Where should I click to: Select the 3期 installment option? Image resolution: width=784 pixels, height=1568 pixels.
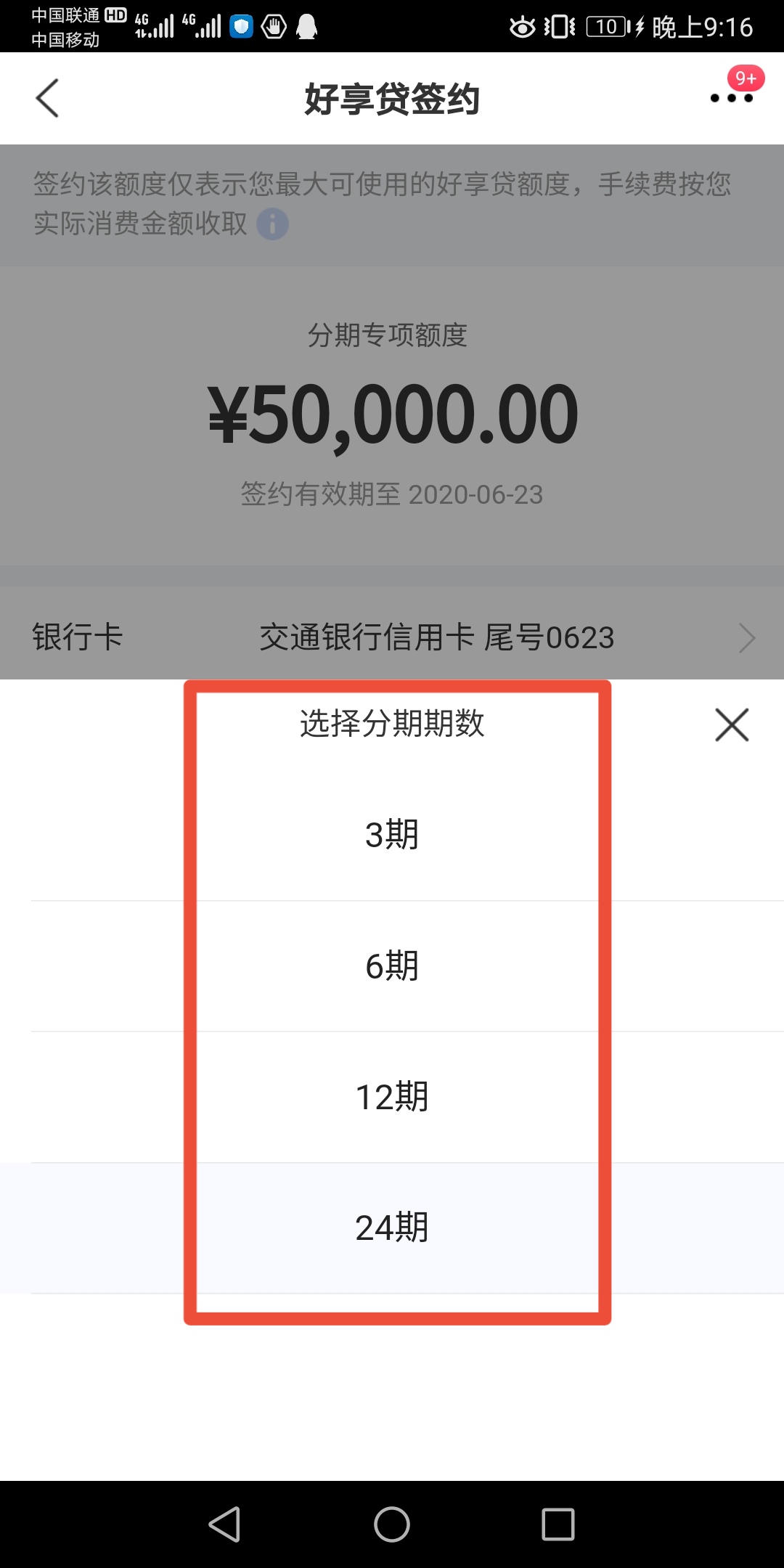392,835
